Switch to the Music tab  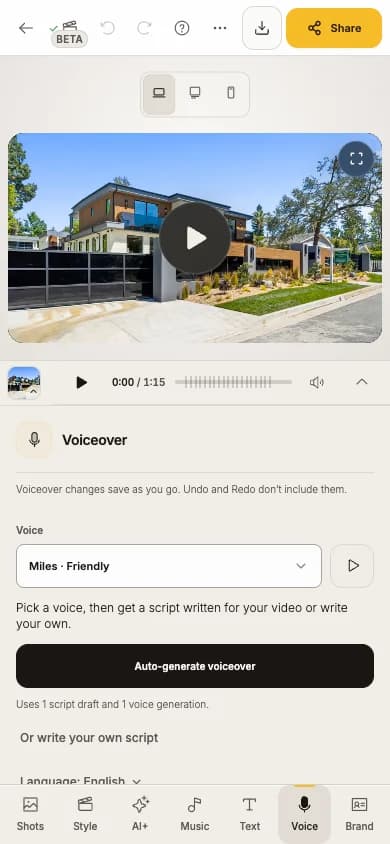pos(195,814)
